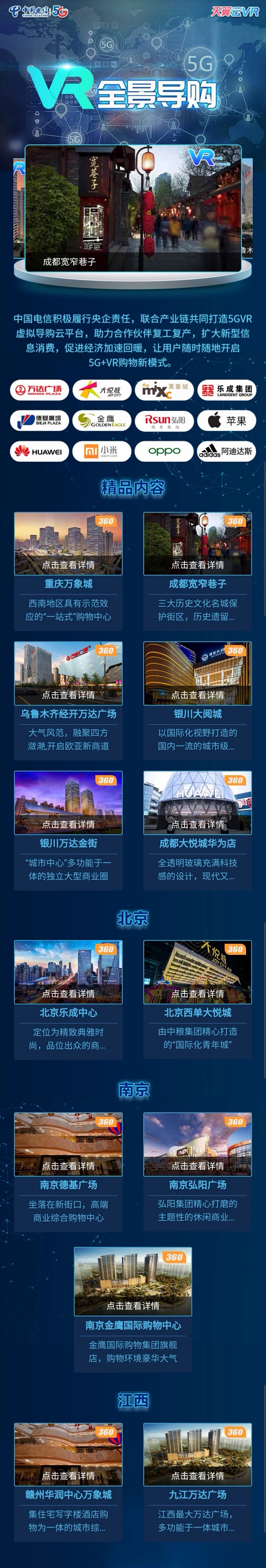Screen dimensions: 266x1568
Task: Select the 南京弘阳广场 card
Action: click(197, 1144)
